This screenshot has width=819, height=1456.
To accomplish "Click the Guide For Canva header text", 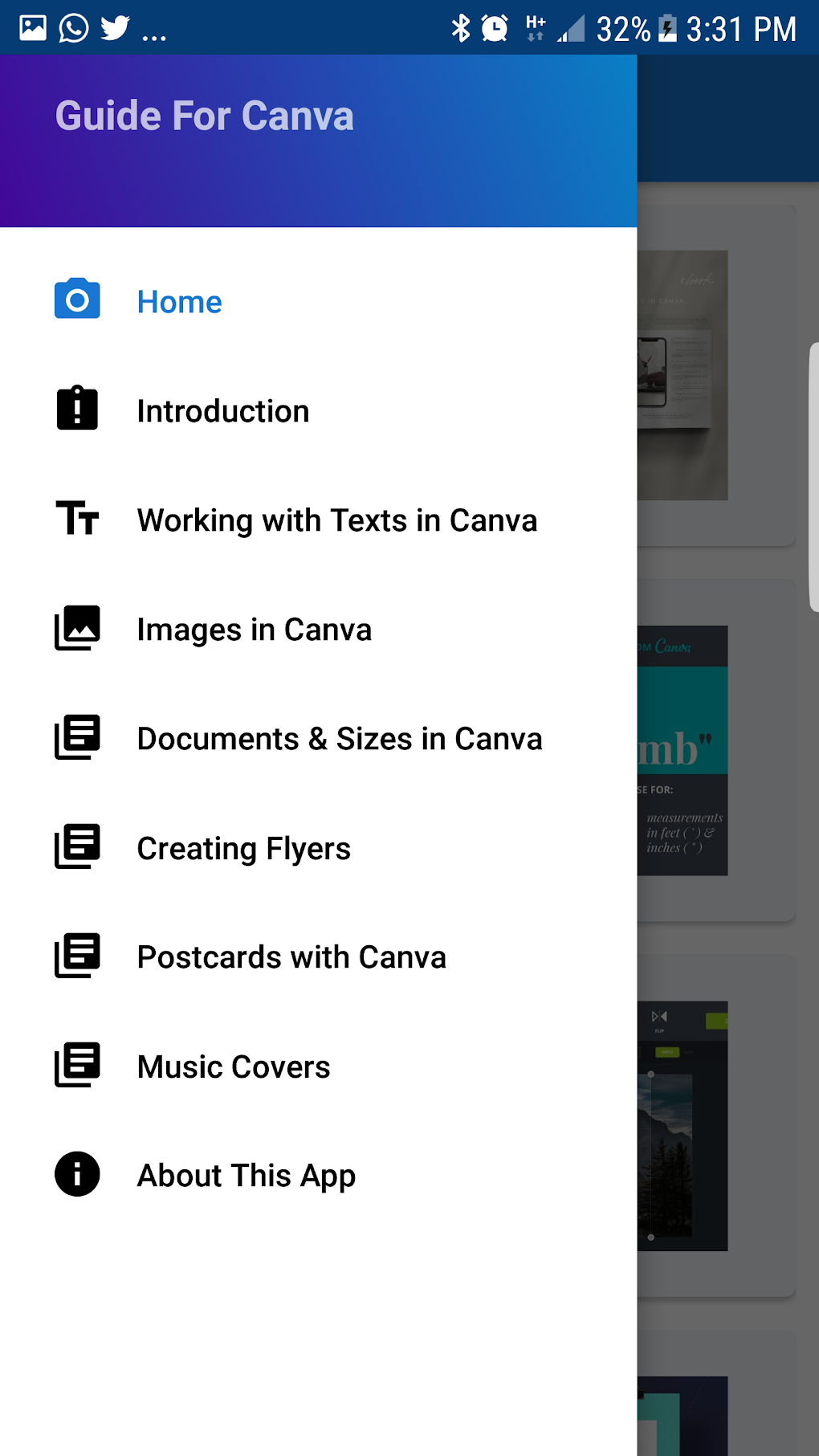I will (x=205, y=115).
